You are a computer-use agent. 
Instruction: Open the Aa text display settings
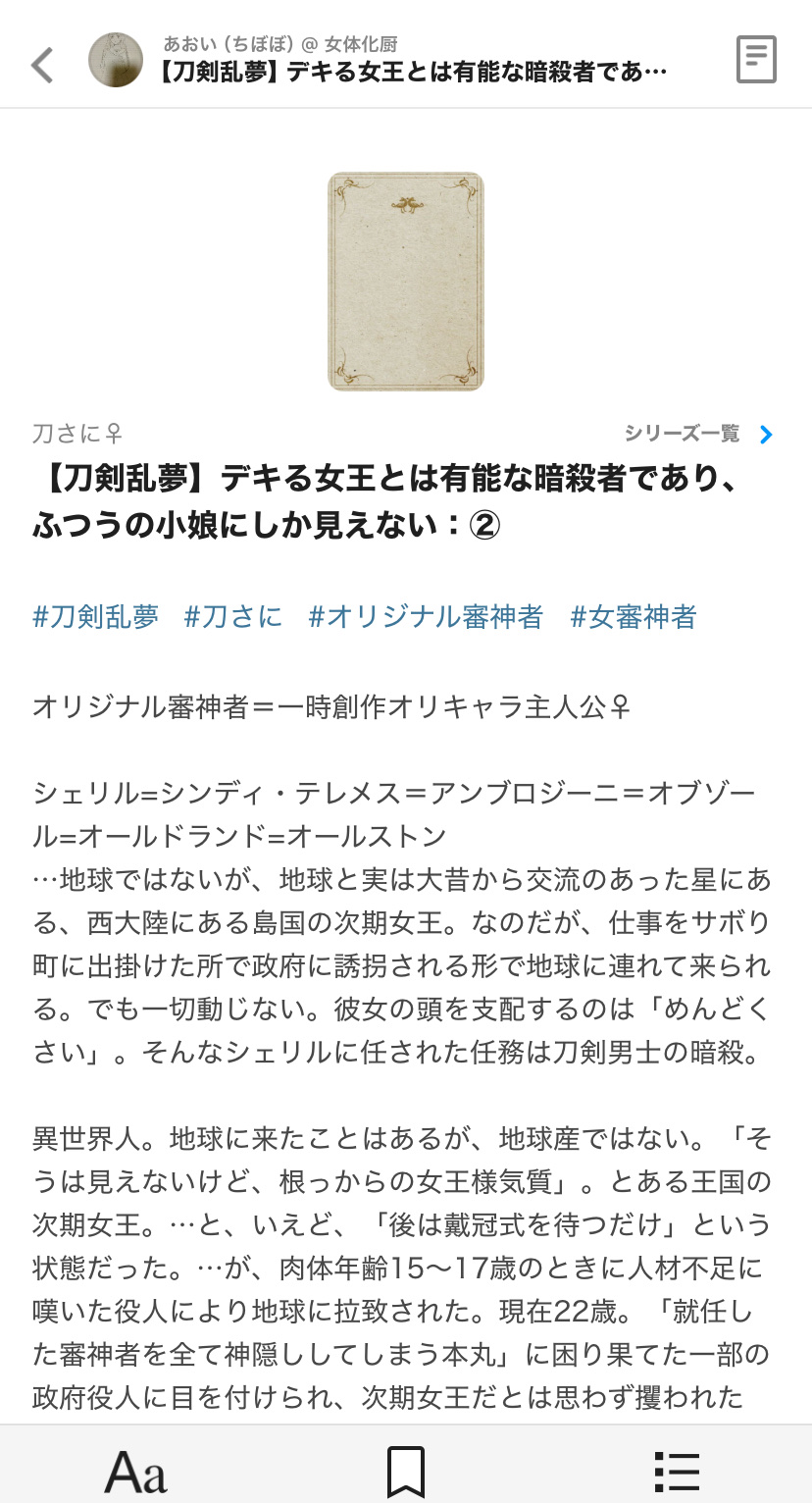(135, 1471)
